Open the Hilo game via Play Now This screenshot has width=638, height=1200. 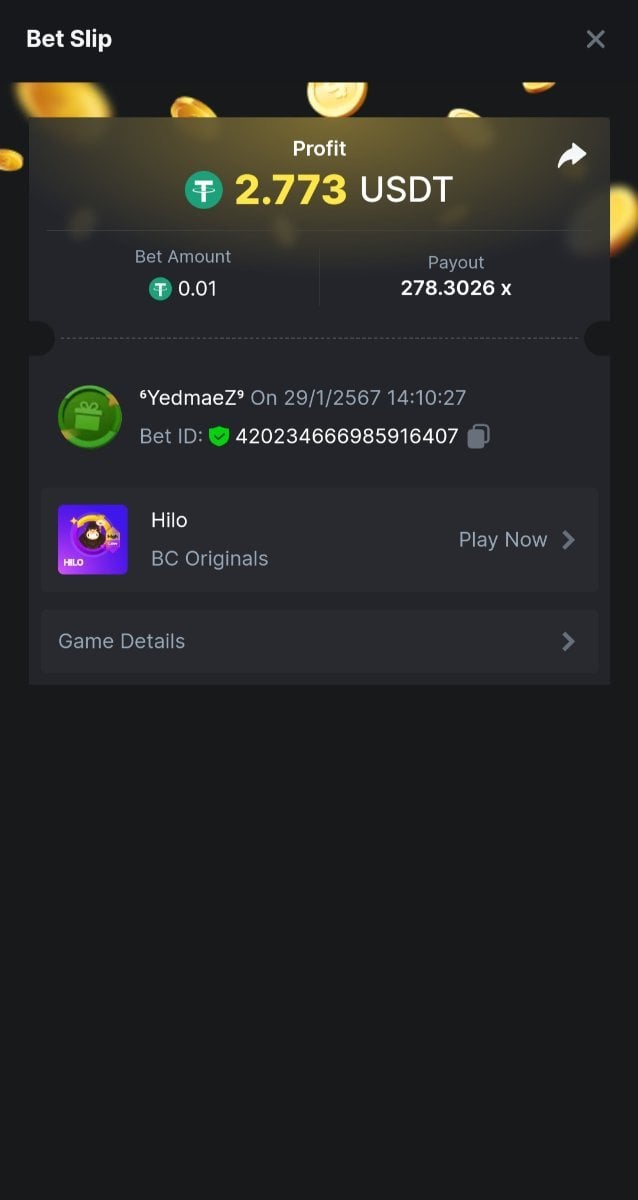click(516, 540)
